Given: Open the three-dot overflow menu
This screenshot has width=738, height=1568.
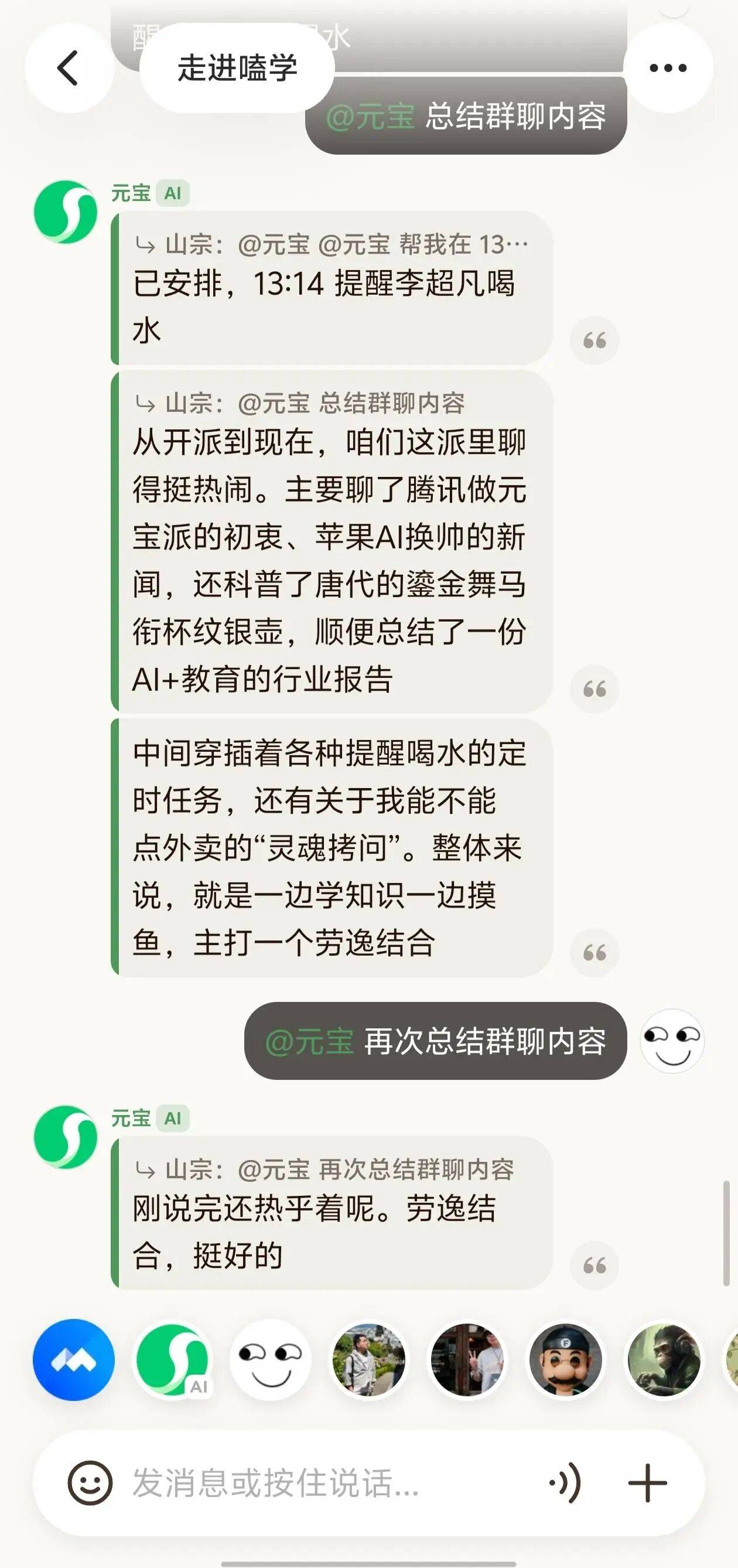Looking at the screenshot, I should [x=668, y=67].
